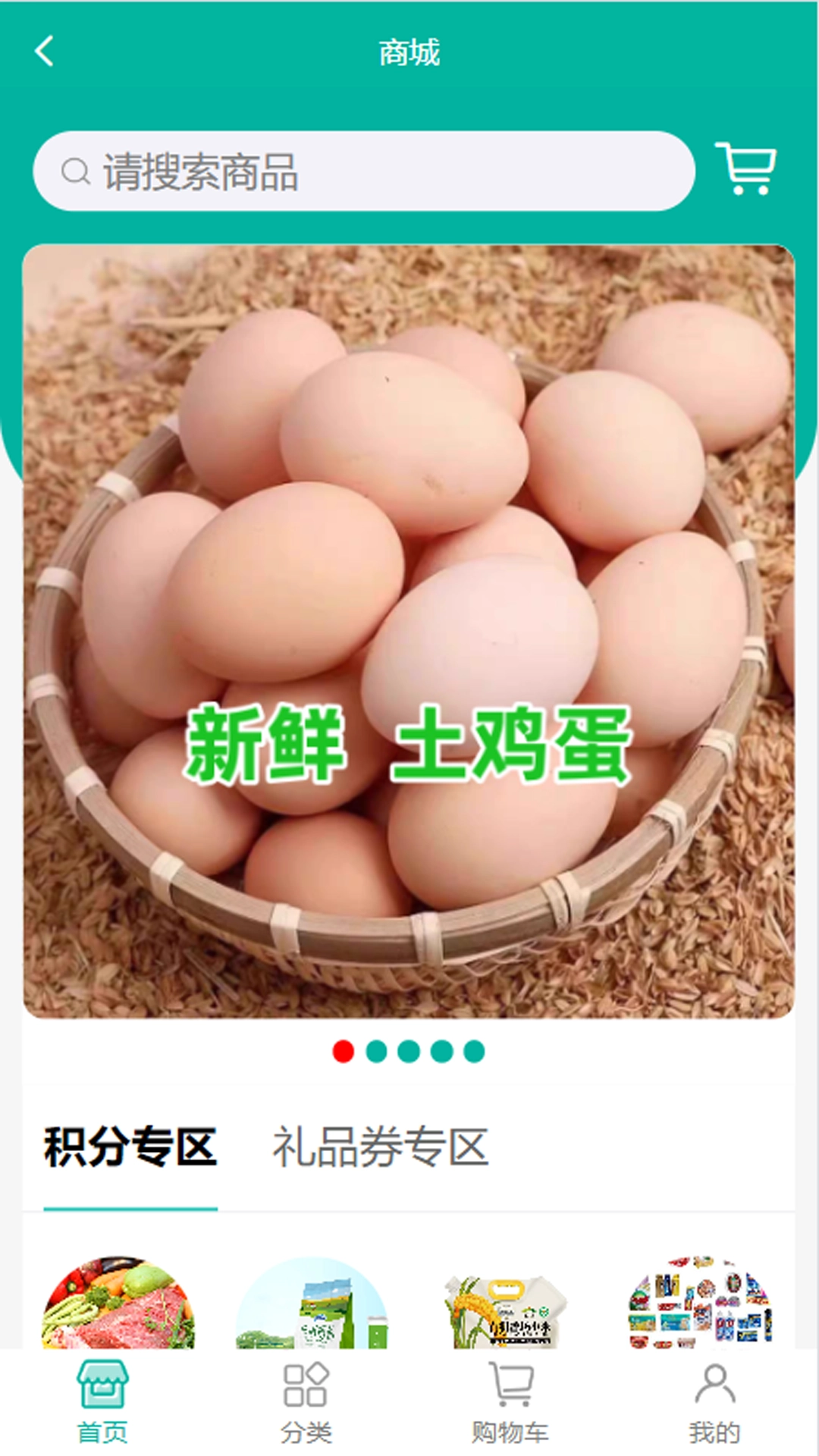The width and height of the screenshot is (819, 1456).
Task: Open the milk products category
Action: (x=312, y=1303)
